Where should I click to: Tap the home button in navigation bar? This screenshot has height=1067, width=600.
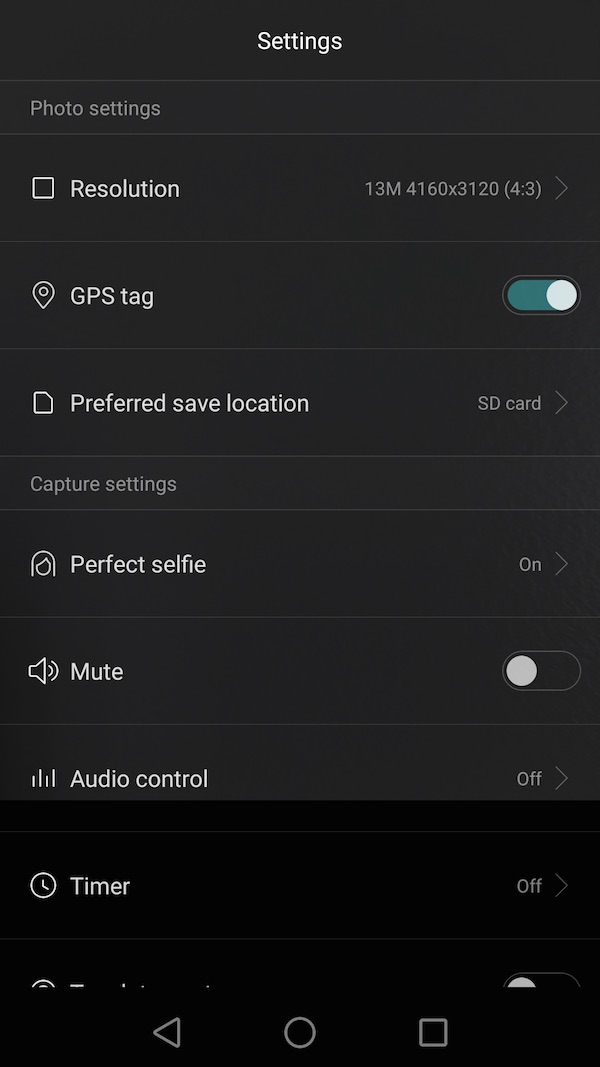(x=300, y=1032)
